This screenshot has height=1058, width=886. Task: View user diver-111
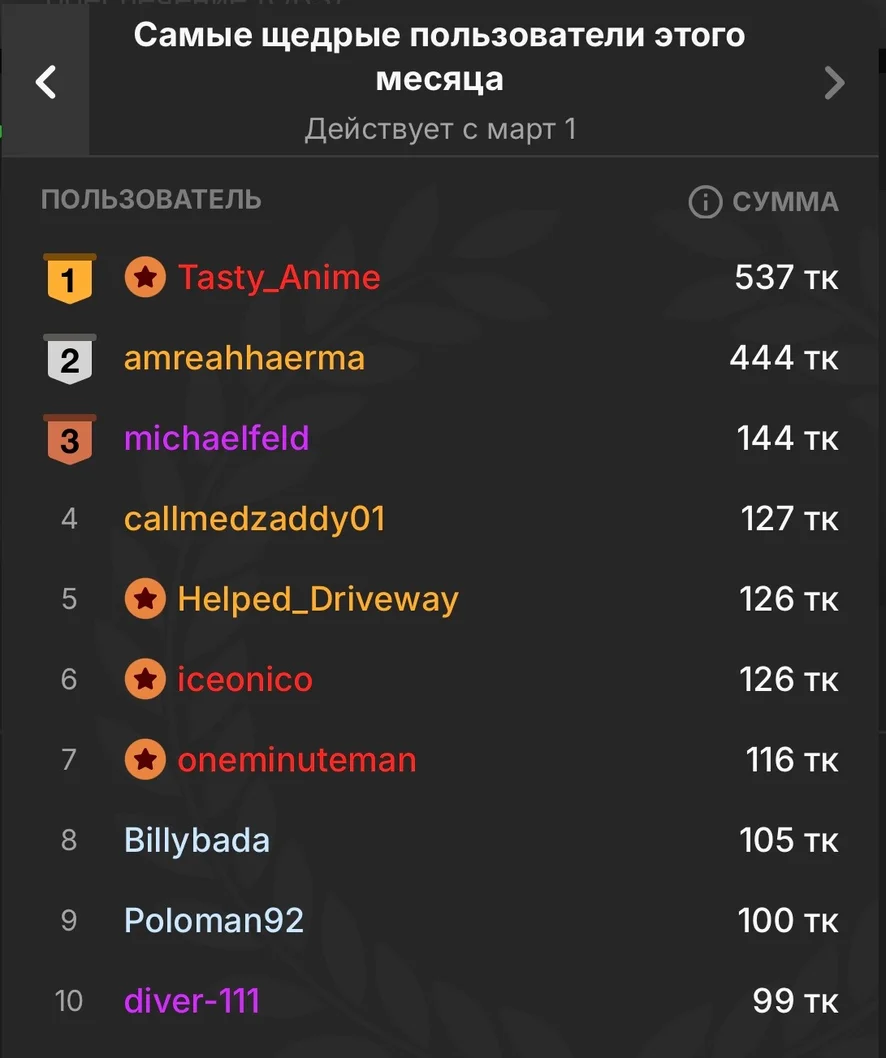[x=192, y=1000]
